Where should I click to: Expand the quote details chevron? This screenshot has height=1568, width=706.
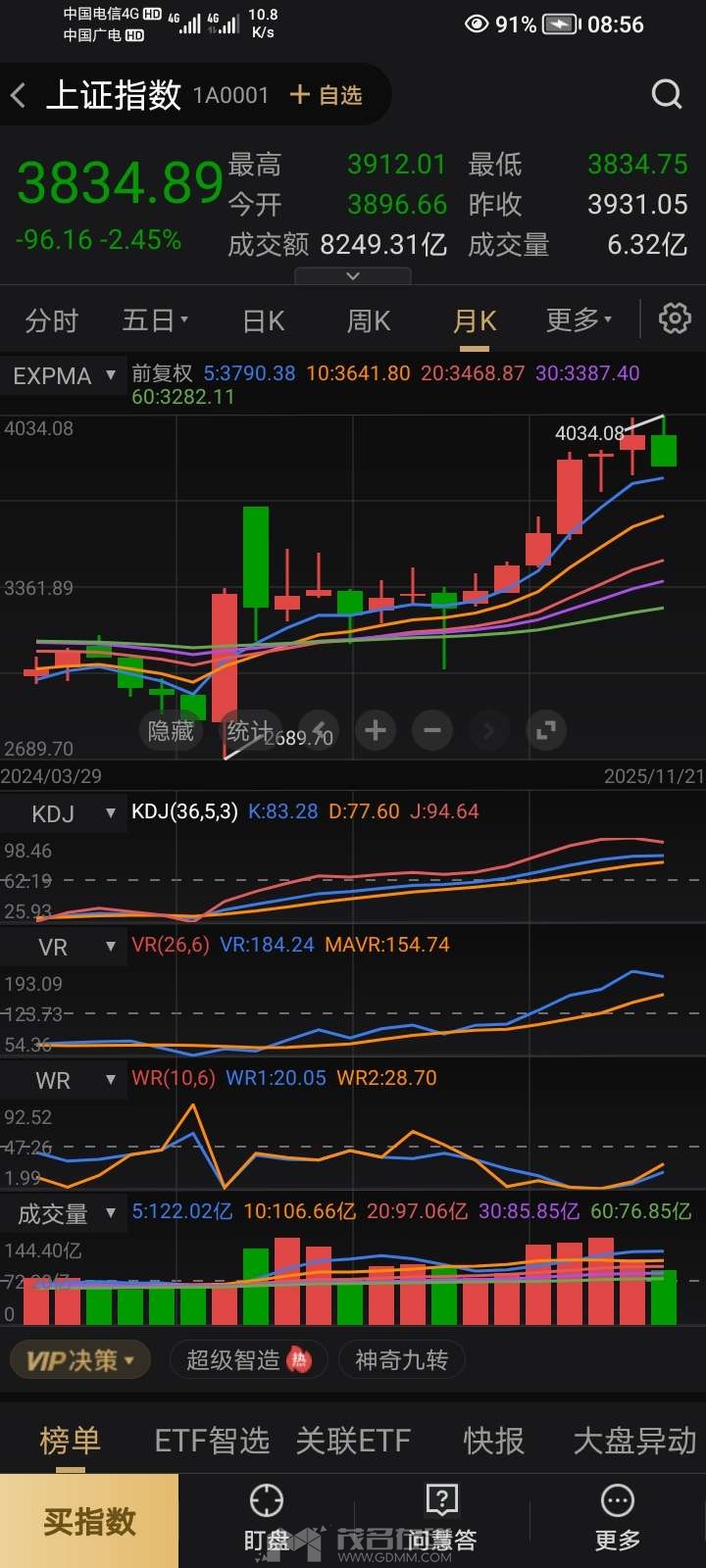[x=353, y=277]
